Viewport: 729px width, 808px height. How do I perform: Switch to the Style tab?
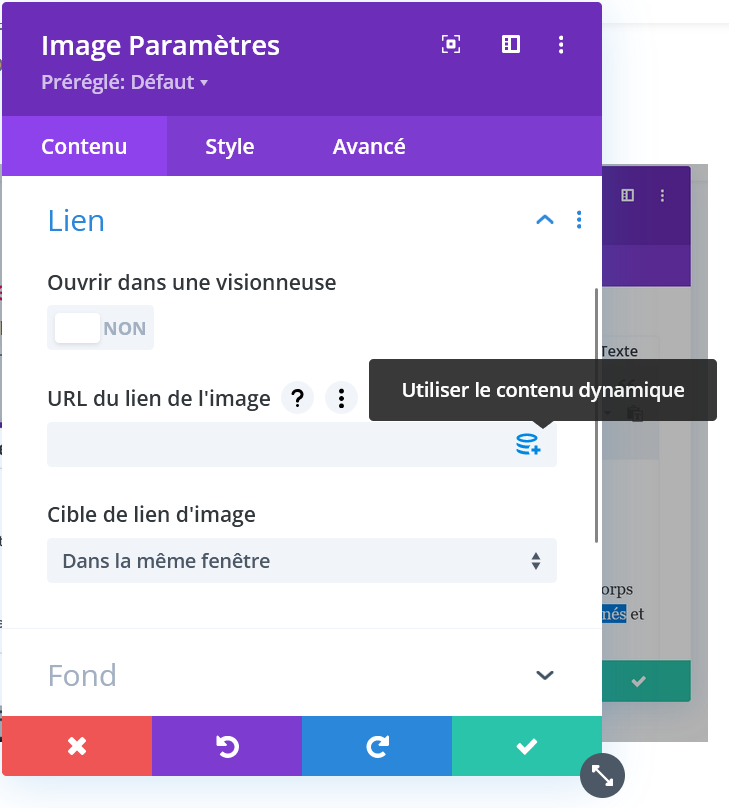coord(230,146)
